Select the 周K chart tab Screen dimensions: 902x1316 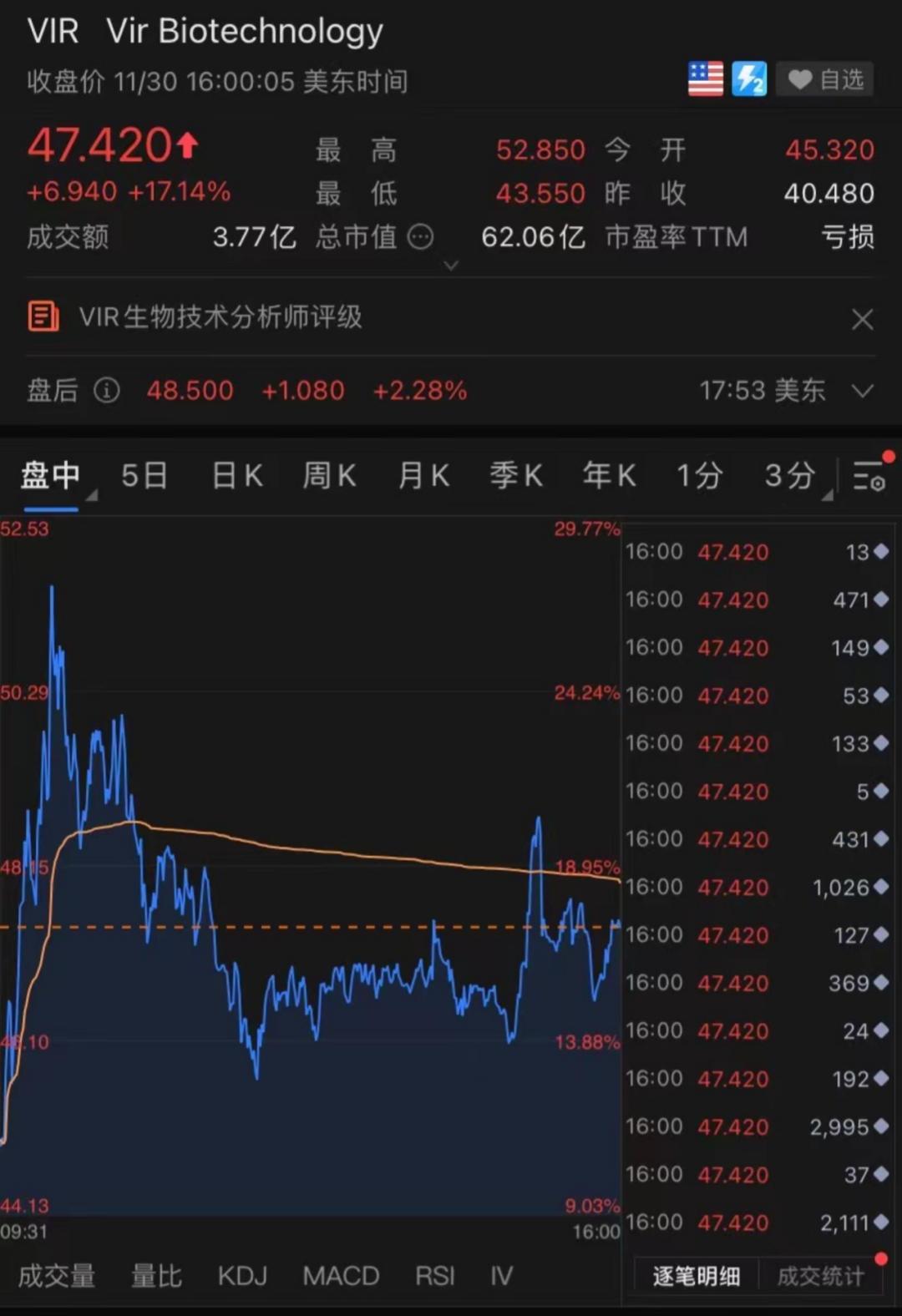(x=329, y=476)
